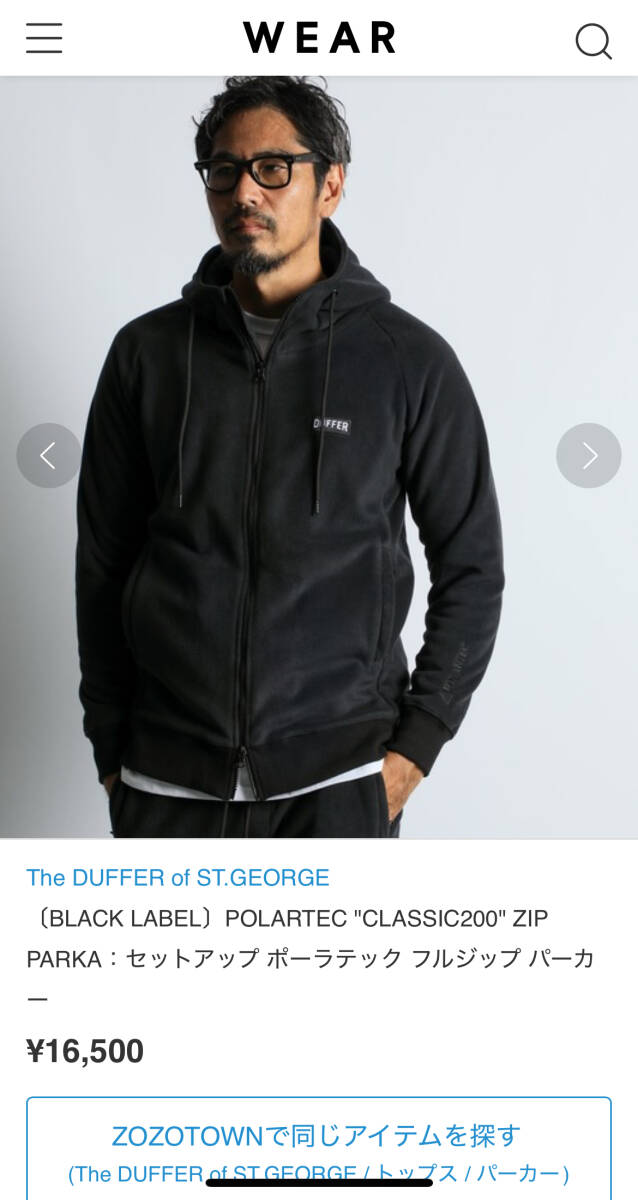Screen dimensions: 638x1200
Task: Go to the WEAR home logo
Action: coord(319,38)
